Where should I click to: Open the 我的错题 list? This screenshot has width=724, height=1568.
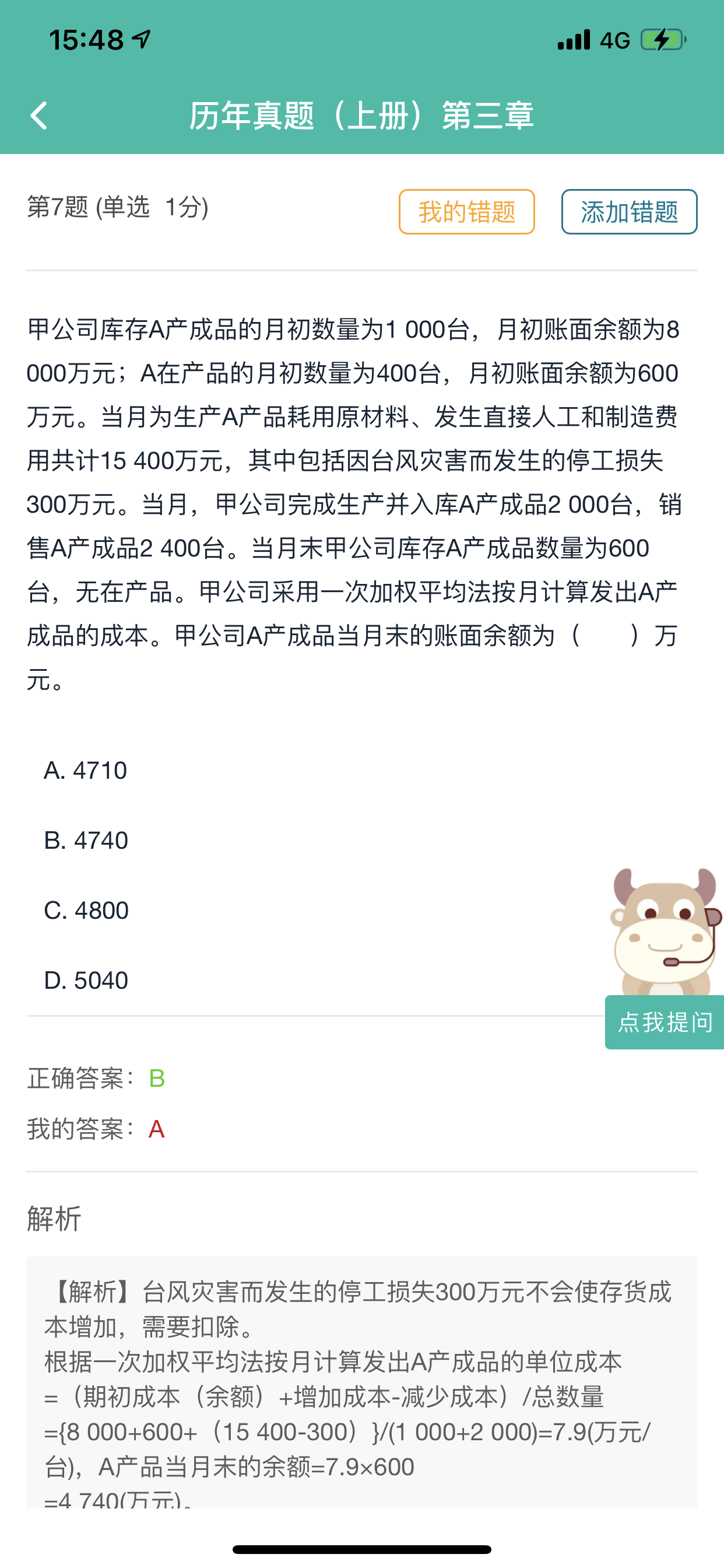click(467, 212)
